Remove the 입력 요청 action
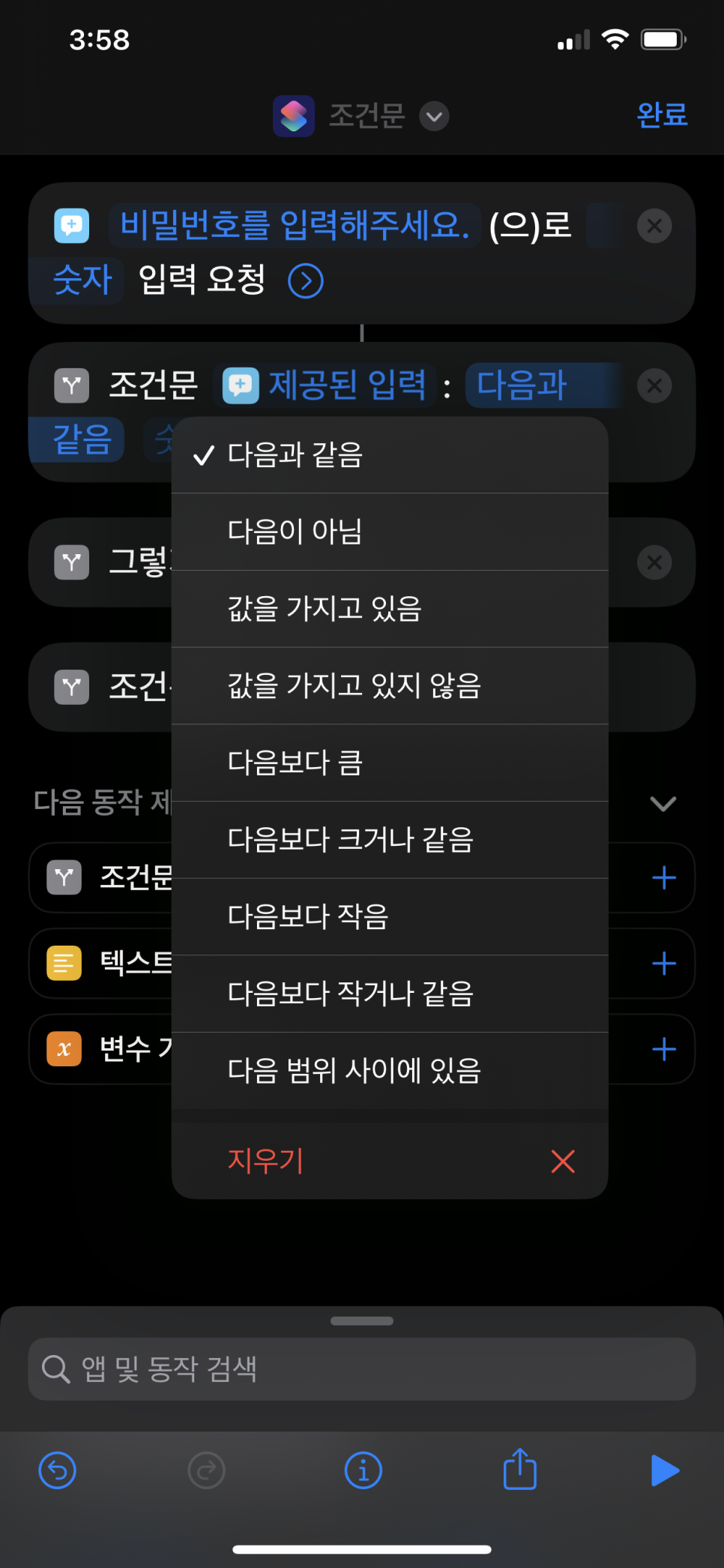This screenshot has height=1568, width=724. (654, 226)
